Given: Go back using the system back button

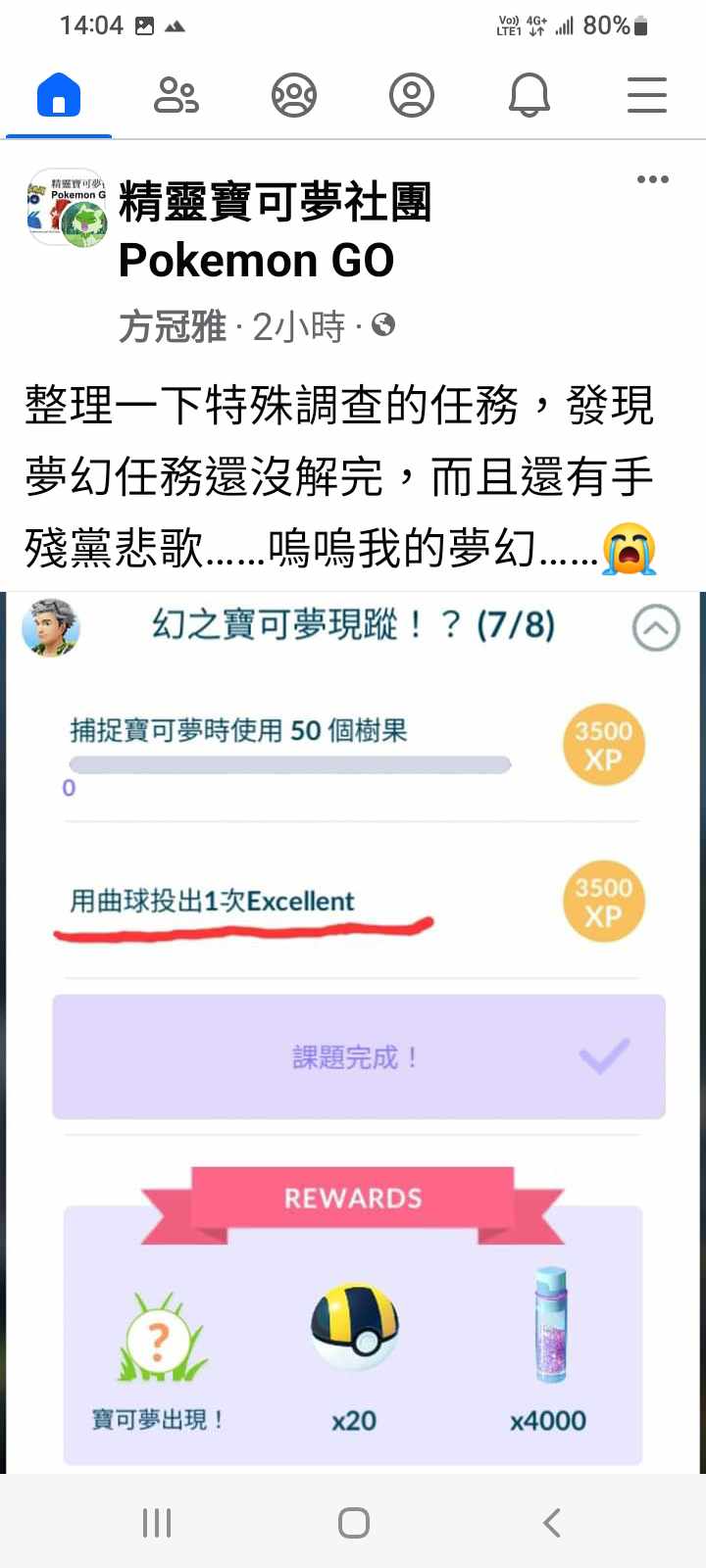Looking at the screenshot, I should (x=551, y=1522).
